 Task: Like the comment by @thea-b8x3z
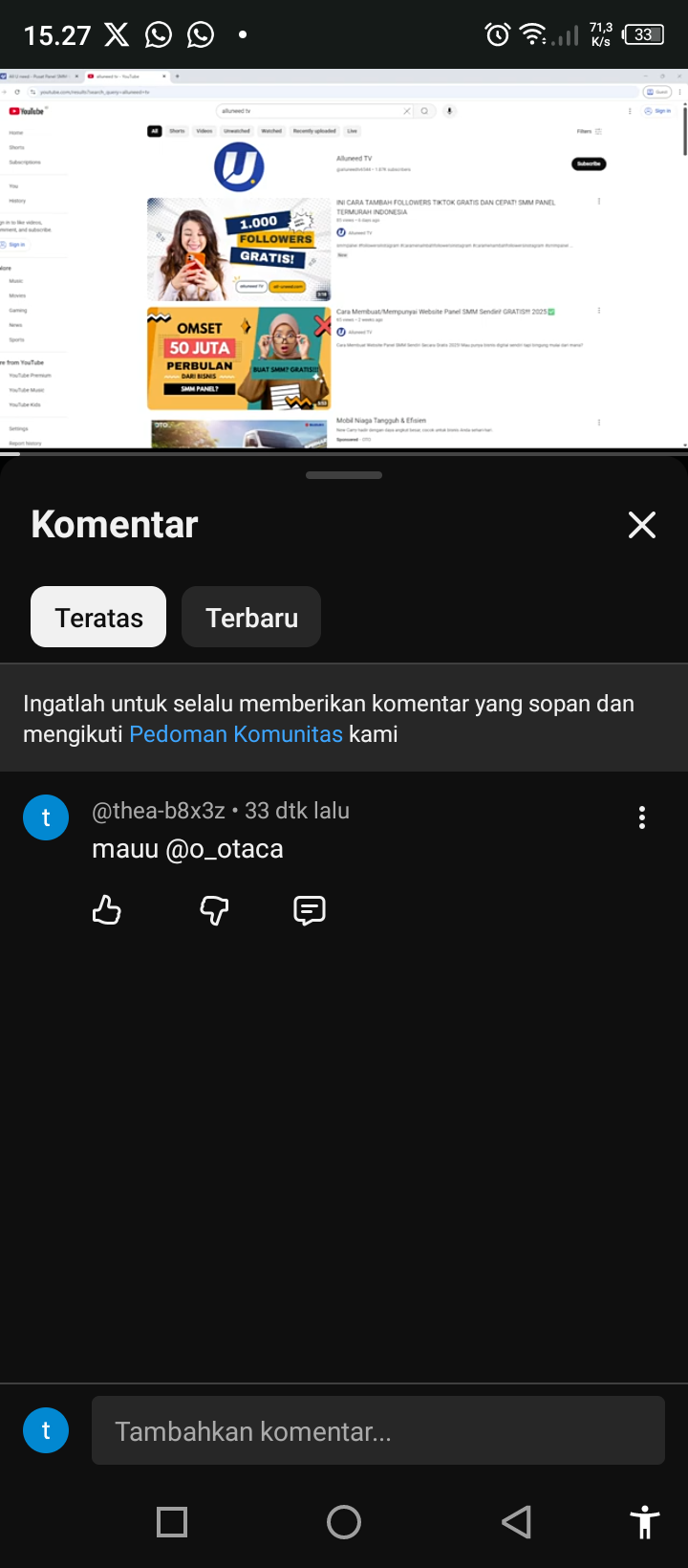coord(107,910)
